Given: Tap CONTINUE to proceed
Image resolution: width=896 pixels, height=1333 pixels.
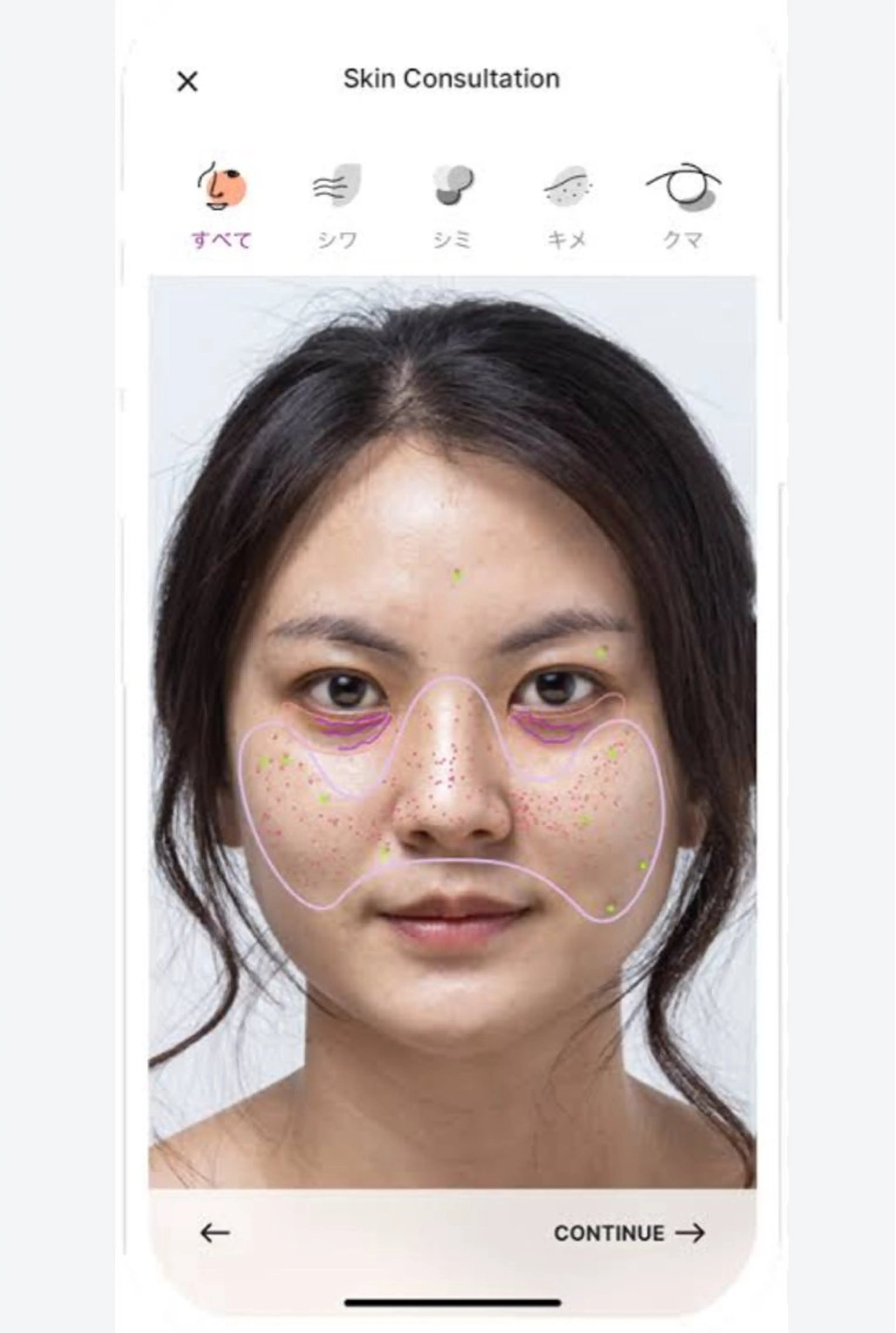Looking at the screenshot, I should click(x=629, y=1233).
